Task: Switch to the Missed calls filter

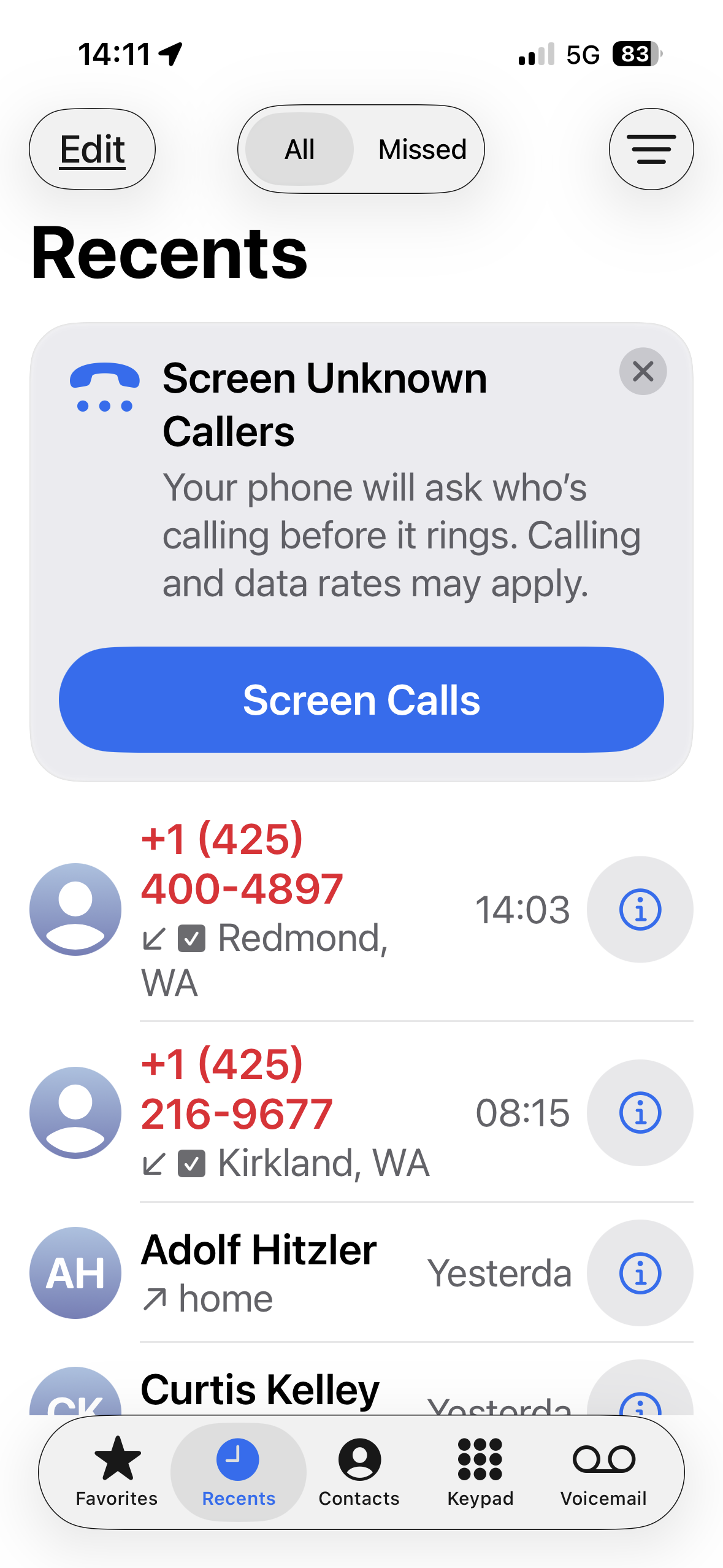Action: pos(422,149)
